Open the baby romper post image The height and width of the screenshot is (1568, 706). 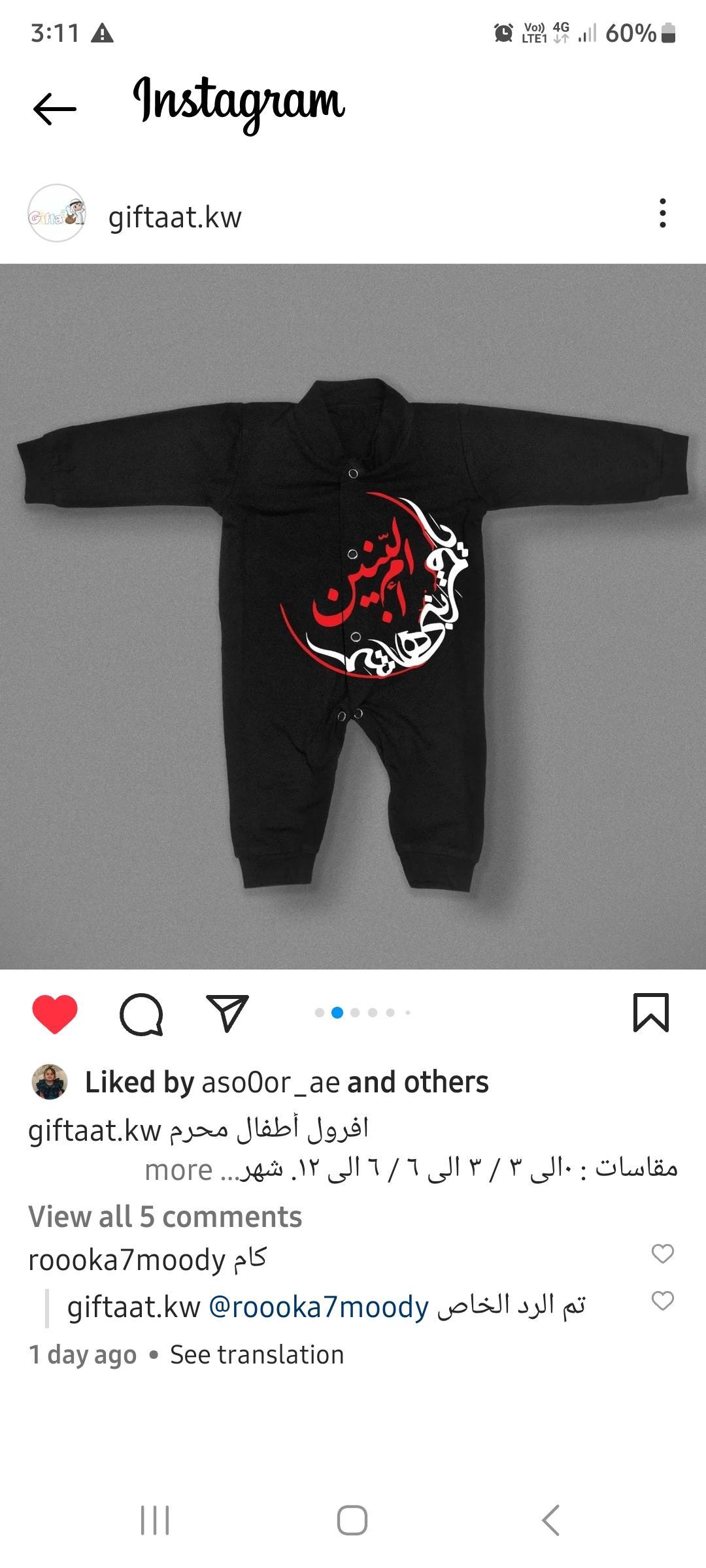353,616
